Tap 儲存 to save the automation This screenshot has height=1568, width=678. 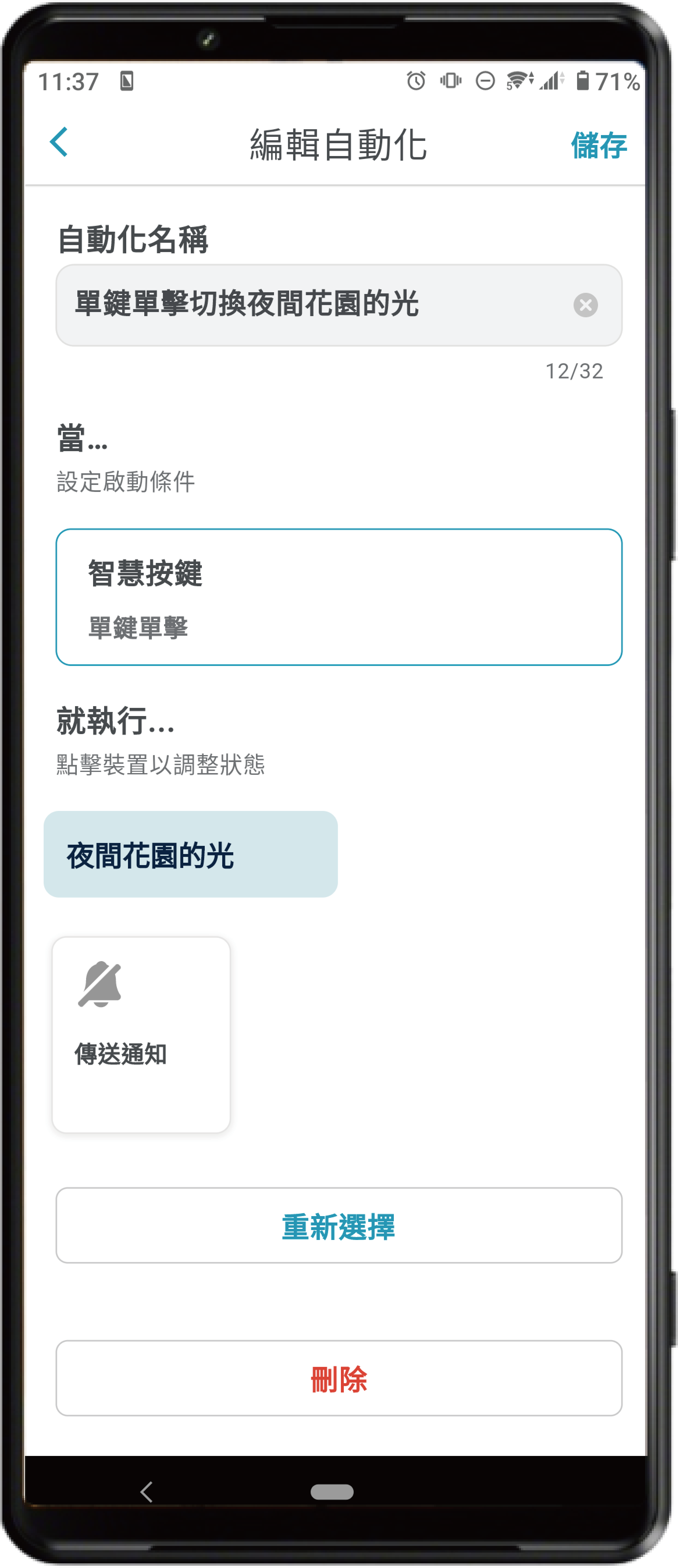pos(598,146)
